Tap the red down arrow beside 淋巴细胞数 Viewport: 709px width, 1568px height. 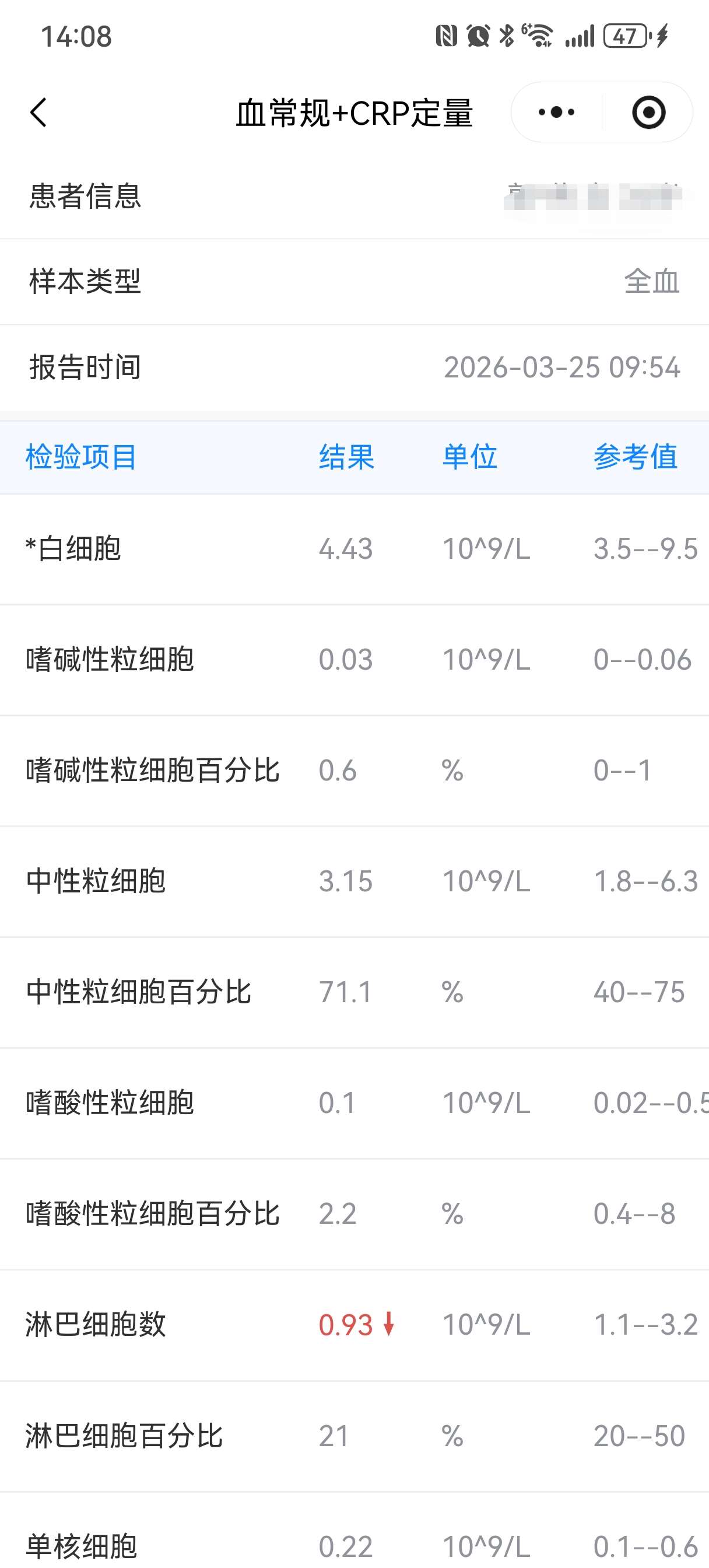tap(388, 1325)
